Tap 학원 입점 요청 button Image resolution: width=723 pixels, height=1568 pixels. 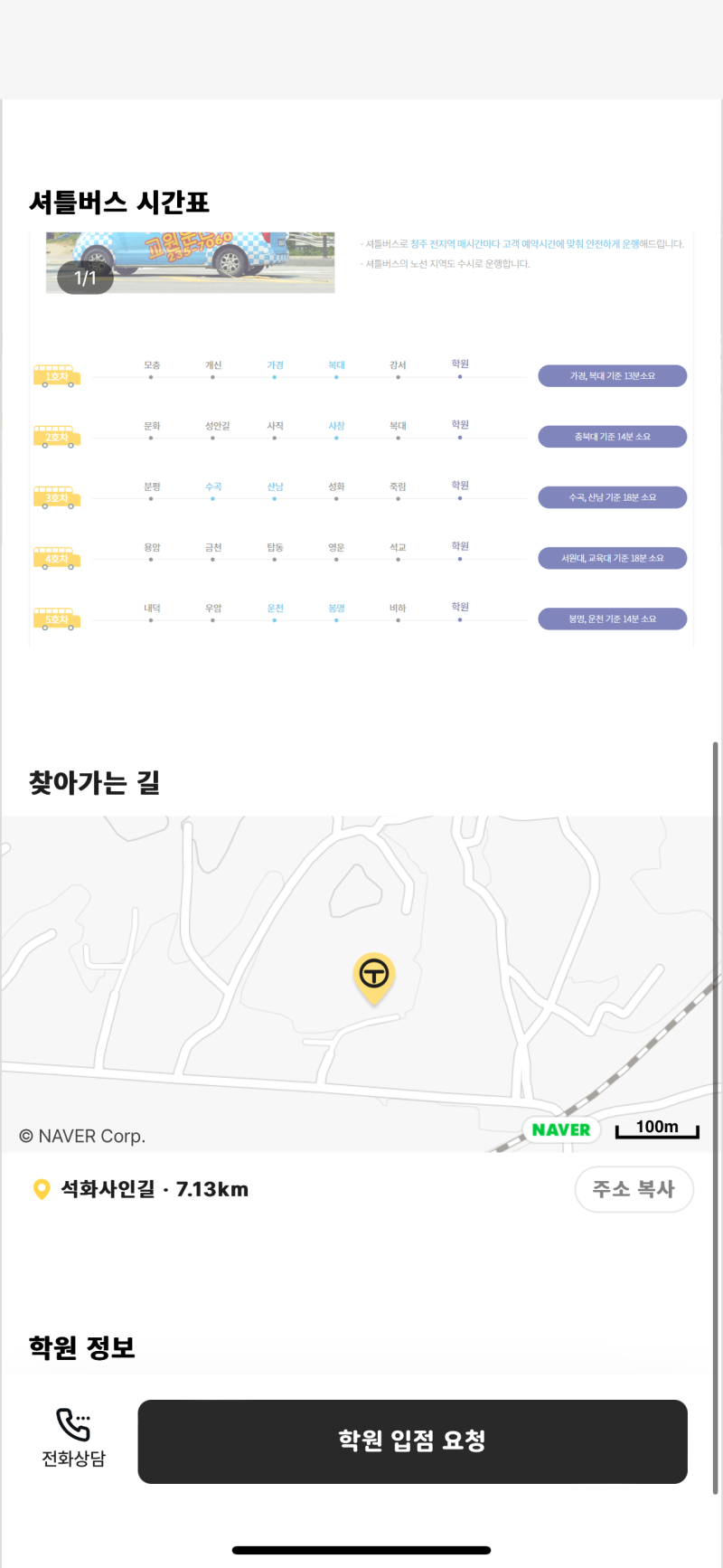(412, 1441)
